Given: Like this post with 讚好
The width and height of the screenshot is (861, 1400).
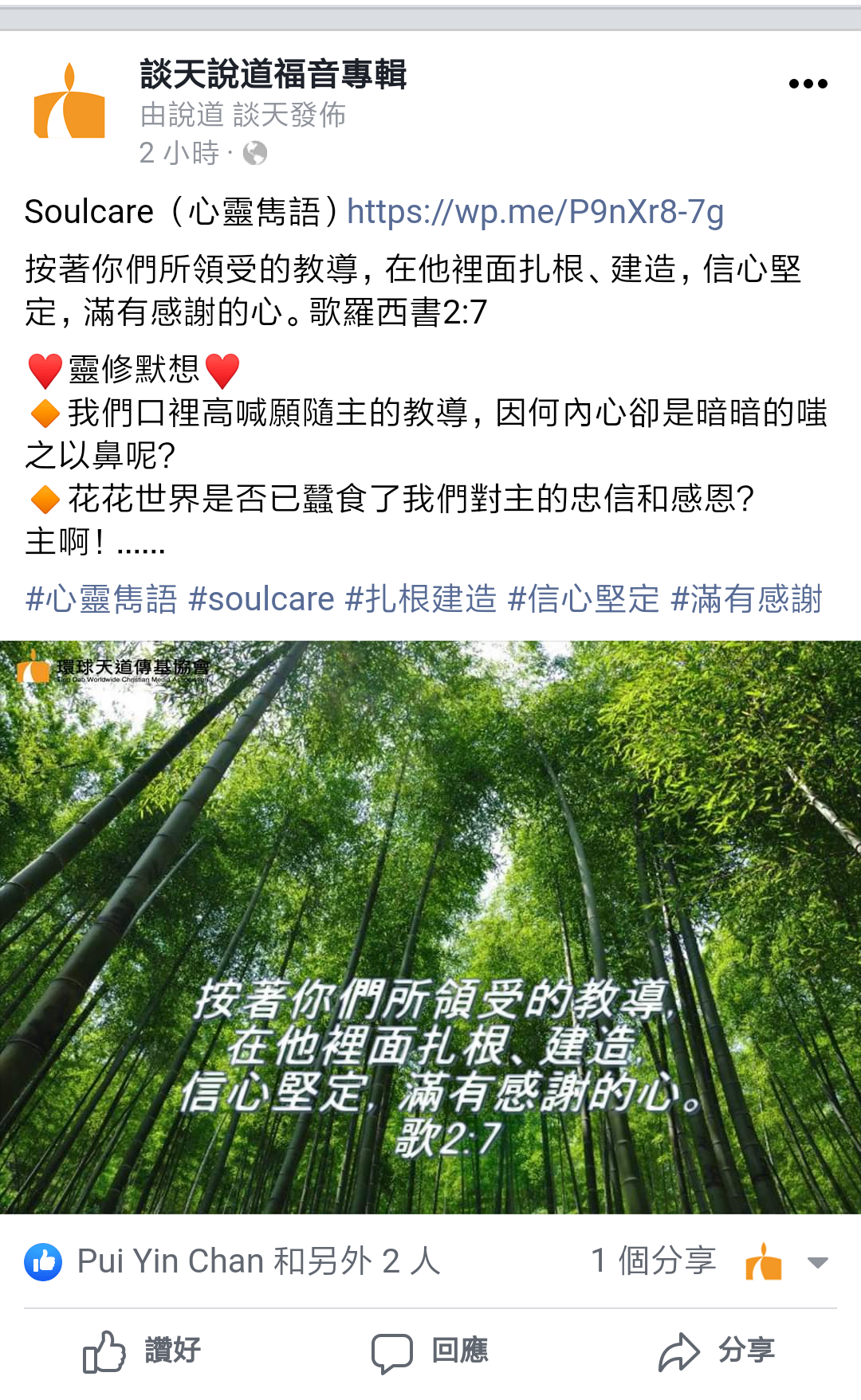Looking at the screenshot, I should pos(143,1351).
